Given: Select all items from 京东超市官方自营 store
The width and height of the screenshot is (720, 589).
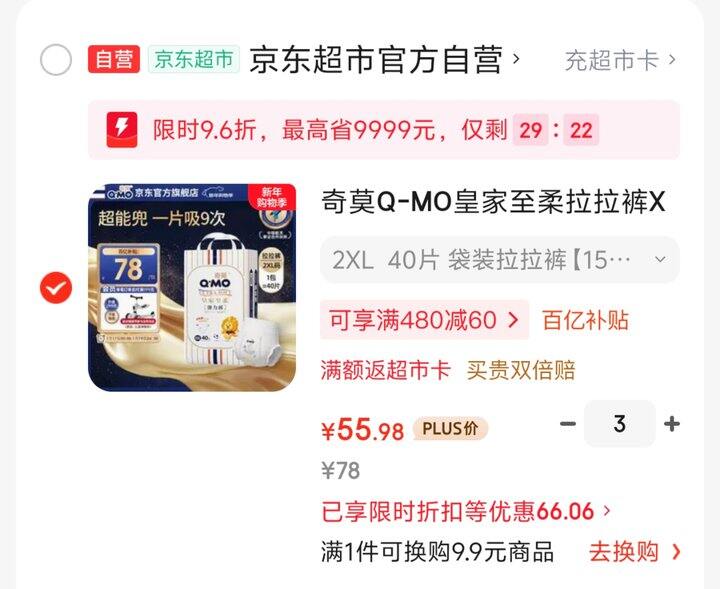Looking at the screenshot, I should [x=56, y=60].
